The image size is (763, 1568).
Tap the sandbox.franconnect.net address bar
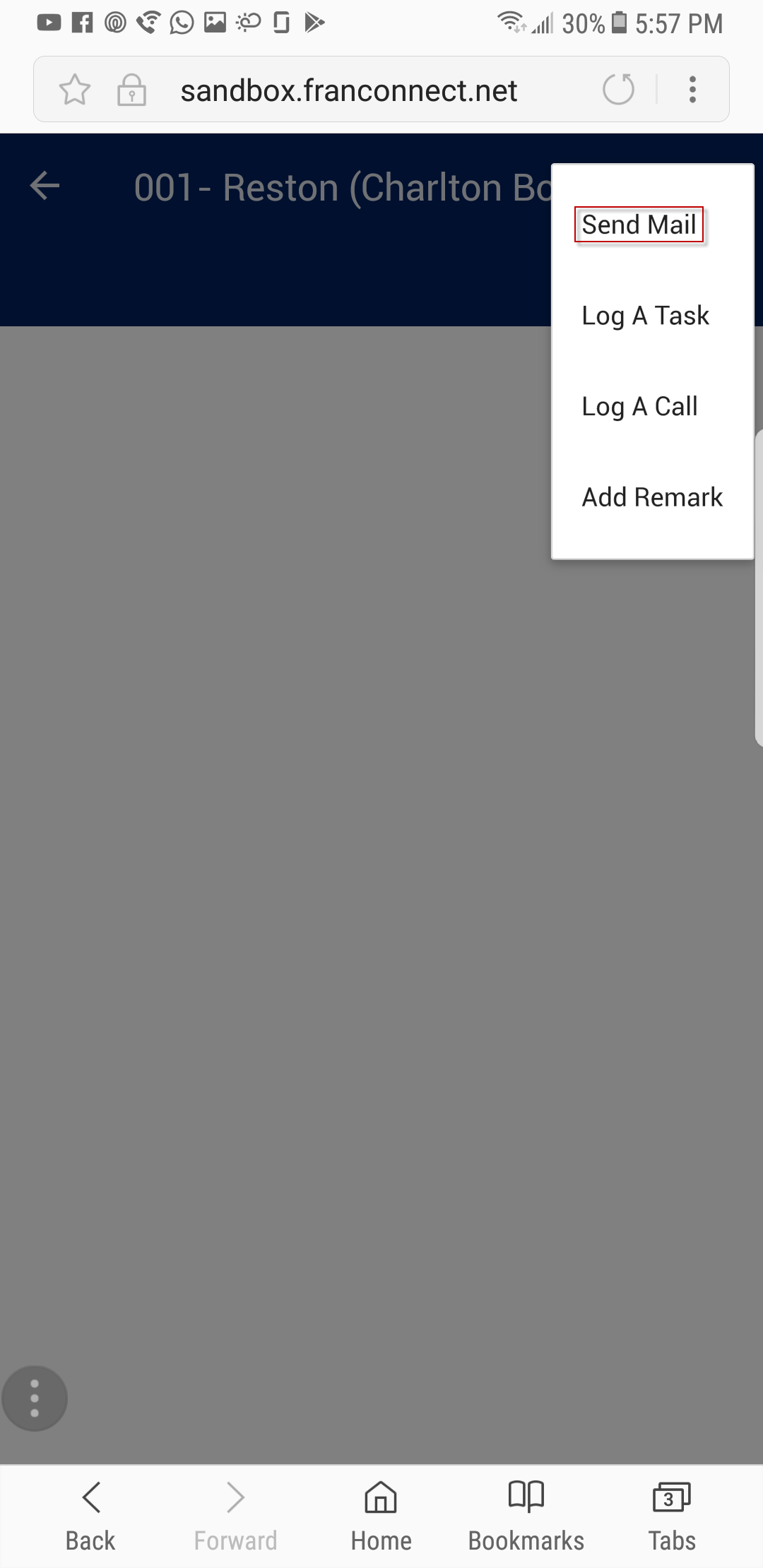click(348, 90)
